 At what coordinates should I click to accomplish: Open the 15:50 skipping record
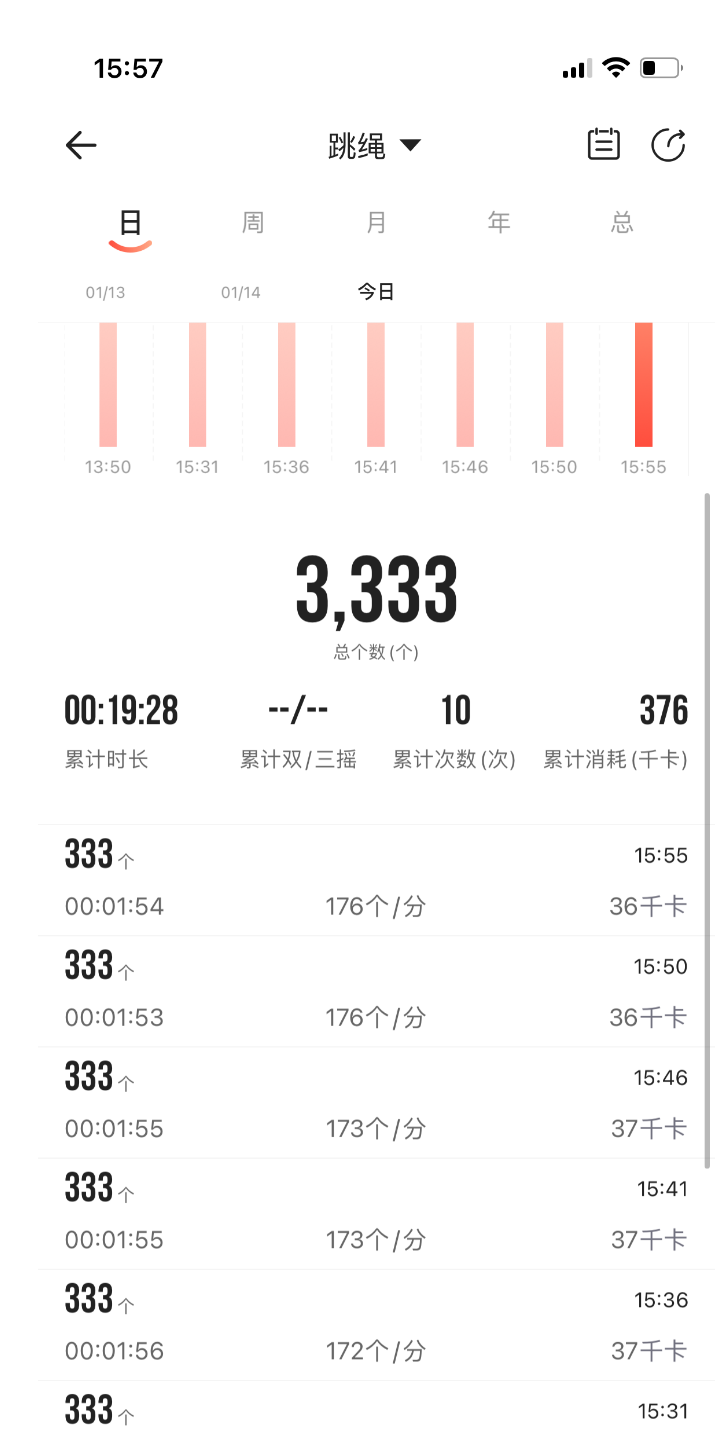(376, 991)
